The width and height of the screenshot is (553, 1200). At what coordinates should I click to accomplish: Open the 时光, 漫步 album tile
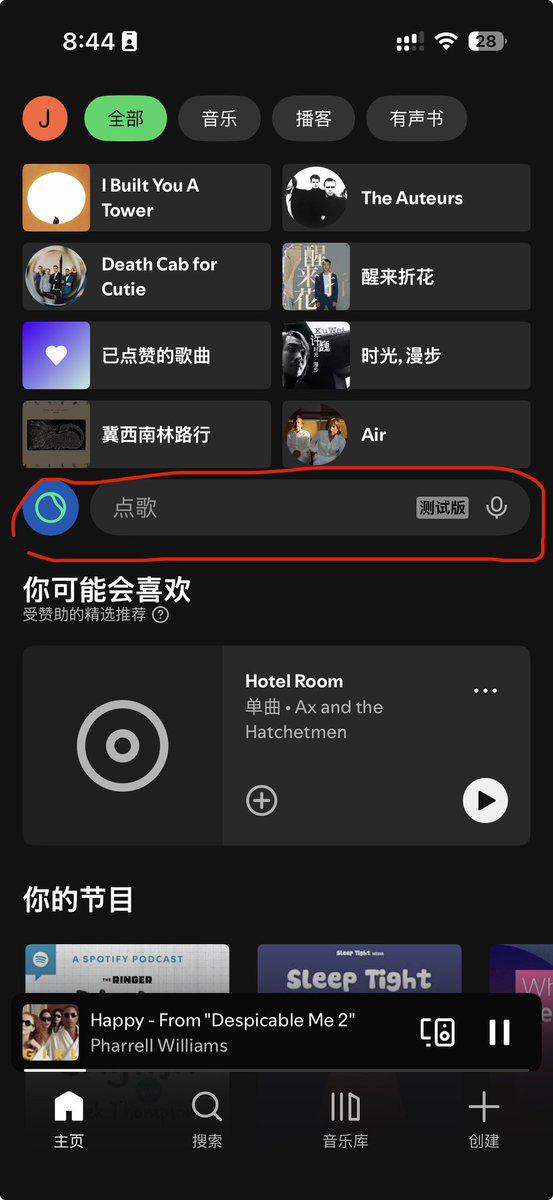pos(406,356)
